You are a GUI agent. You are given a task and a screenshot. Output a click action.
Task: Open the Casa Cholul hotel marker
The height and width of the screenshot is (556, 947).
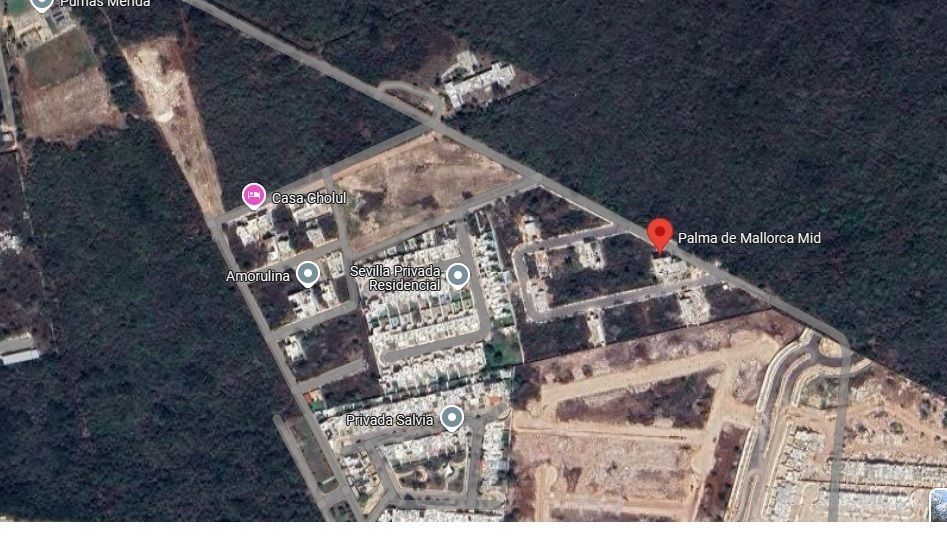(x=254, y=195)
